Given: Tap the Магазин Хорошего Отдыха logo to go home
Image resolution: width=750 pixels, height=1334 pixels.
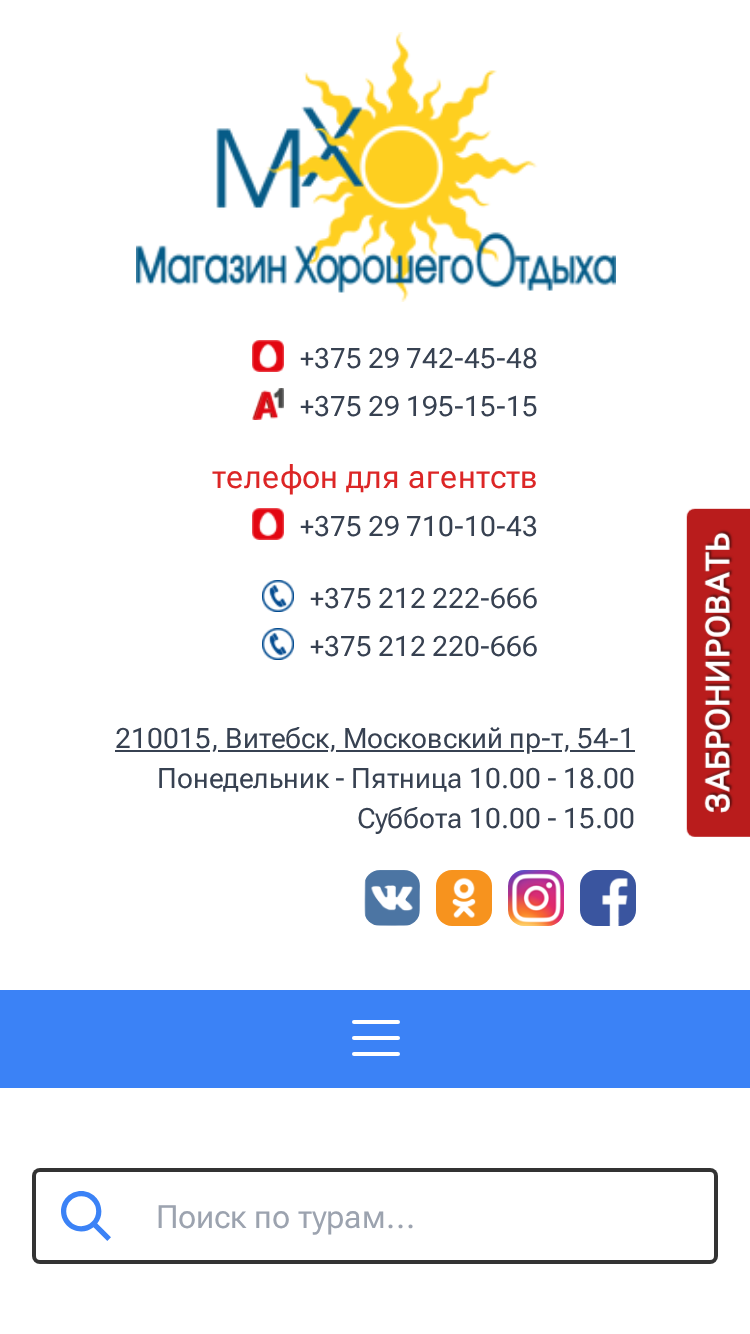Looking at the screenshot, I should pos(375,166).
